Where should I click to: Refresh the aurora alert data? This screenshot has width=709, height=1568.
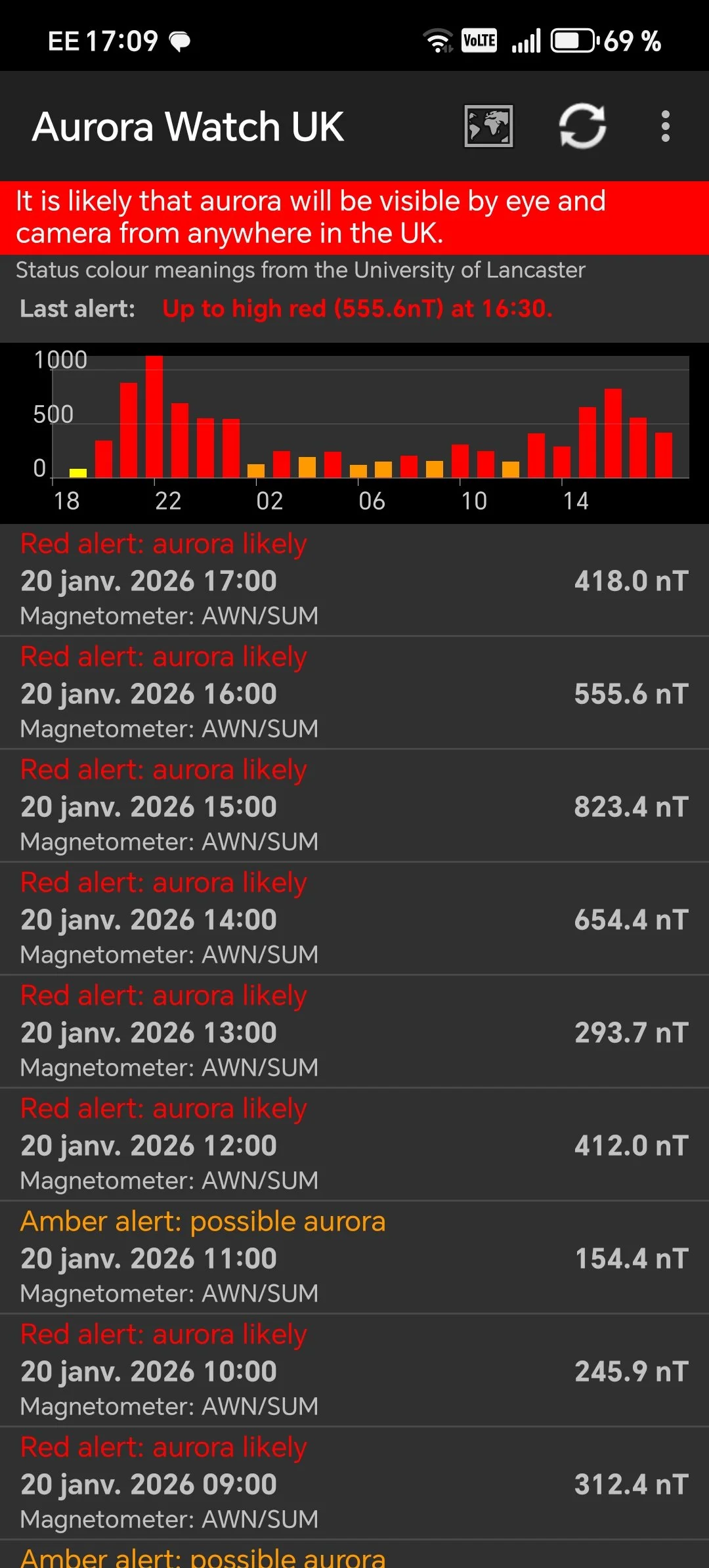pos(582,126)
